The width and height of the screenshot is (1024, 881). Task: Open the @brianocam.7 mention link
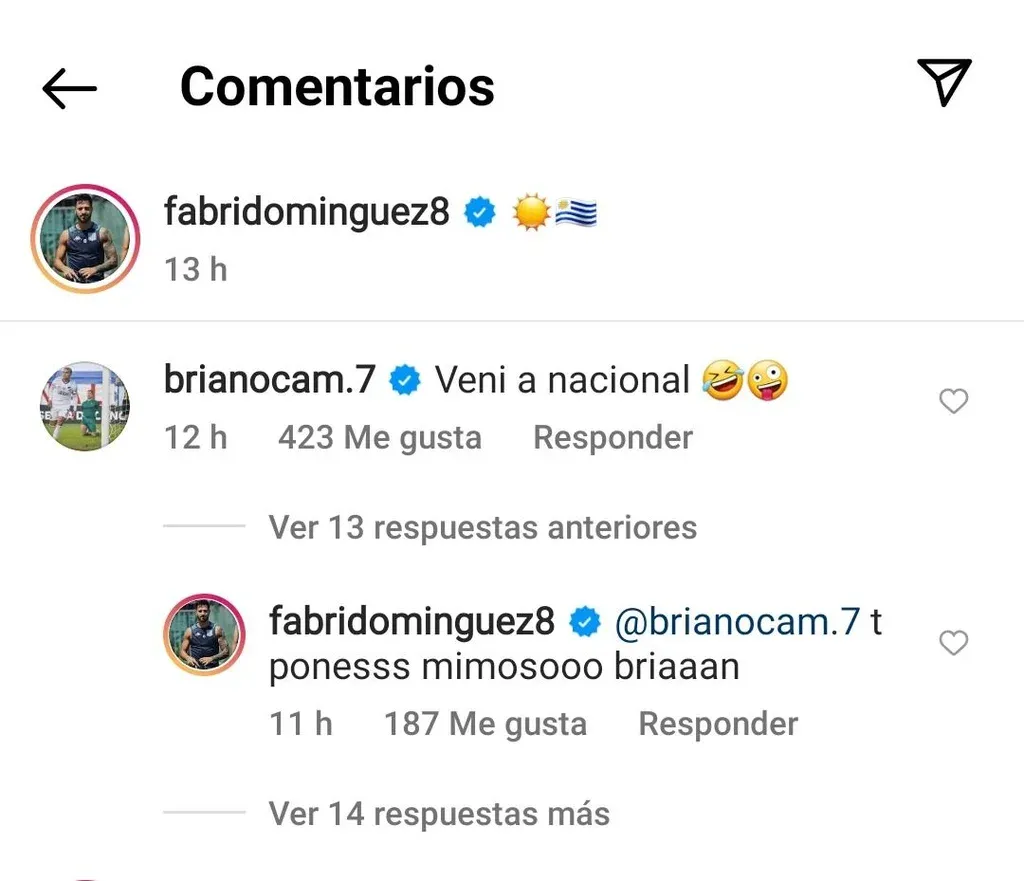[736, 622]
